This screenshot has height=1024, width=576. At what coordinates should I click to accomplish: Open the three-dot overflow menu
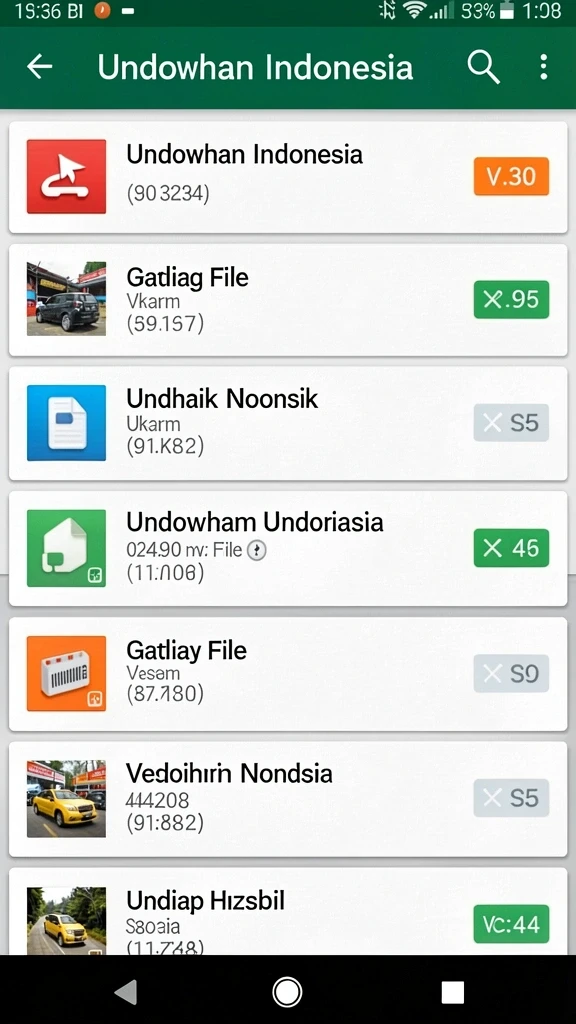tap(543, 67)
